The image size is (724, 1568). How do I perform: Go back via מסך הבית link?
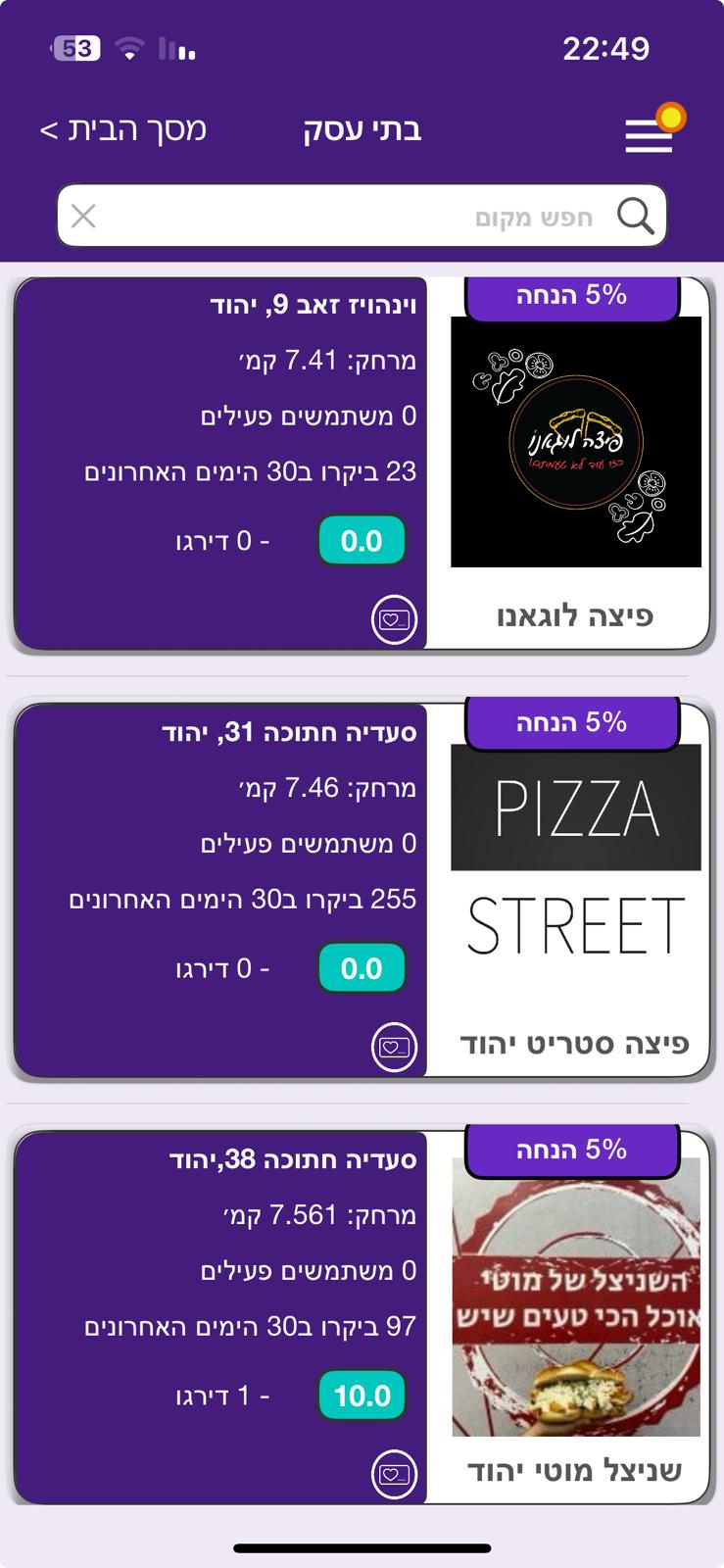pyautogui.click(x=128, y=131)
